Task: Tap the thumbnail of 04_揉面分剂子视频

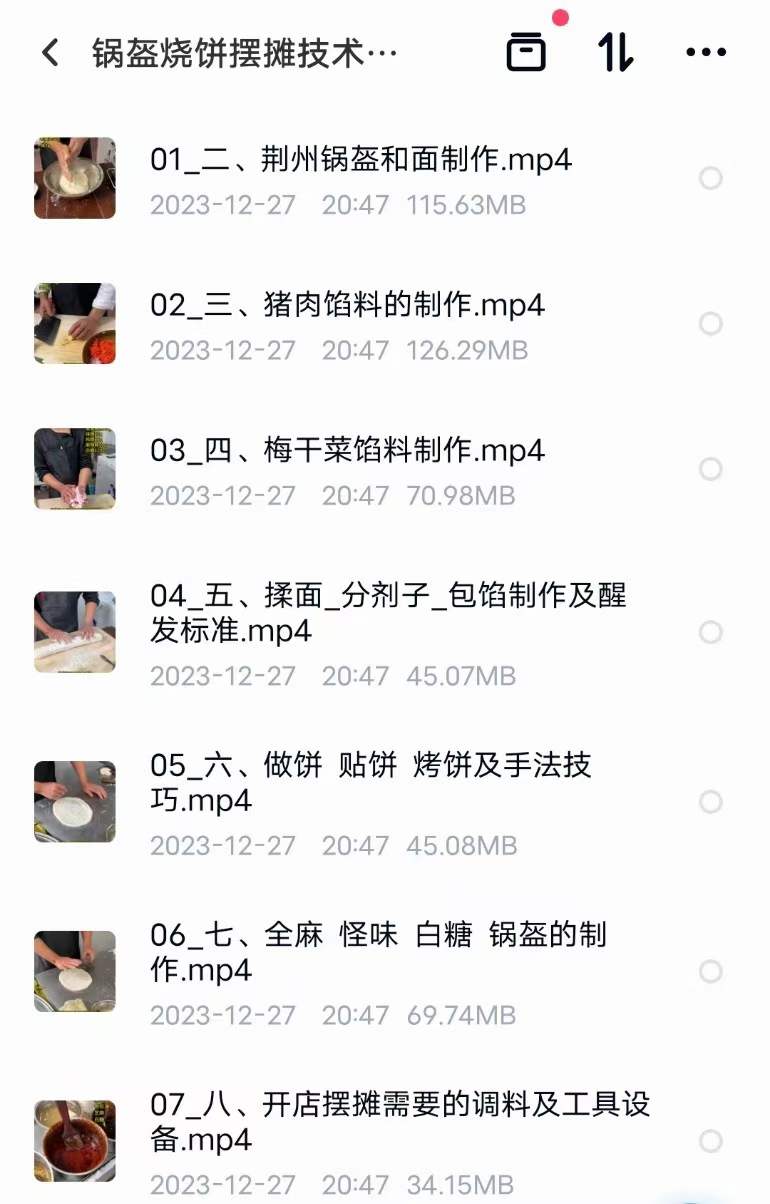Action: coord(74,633)
